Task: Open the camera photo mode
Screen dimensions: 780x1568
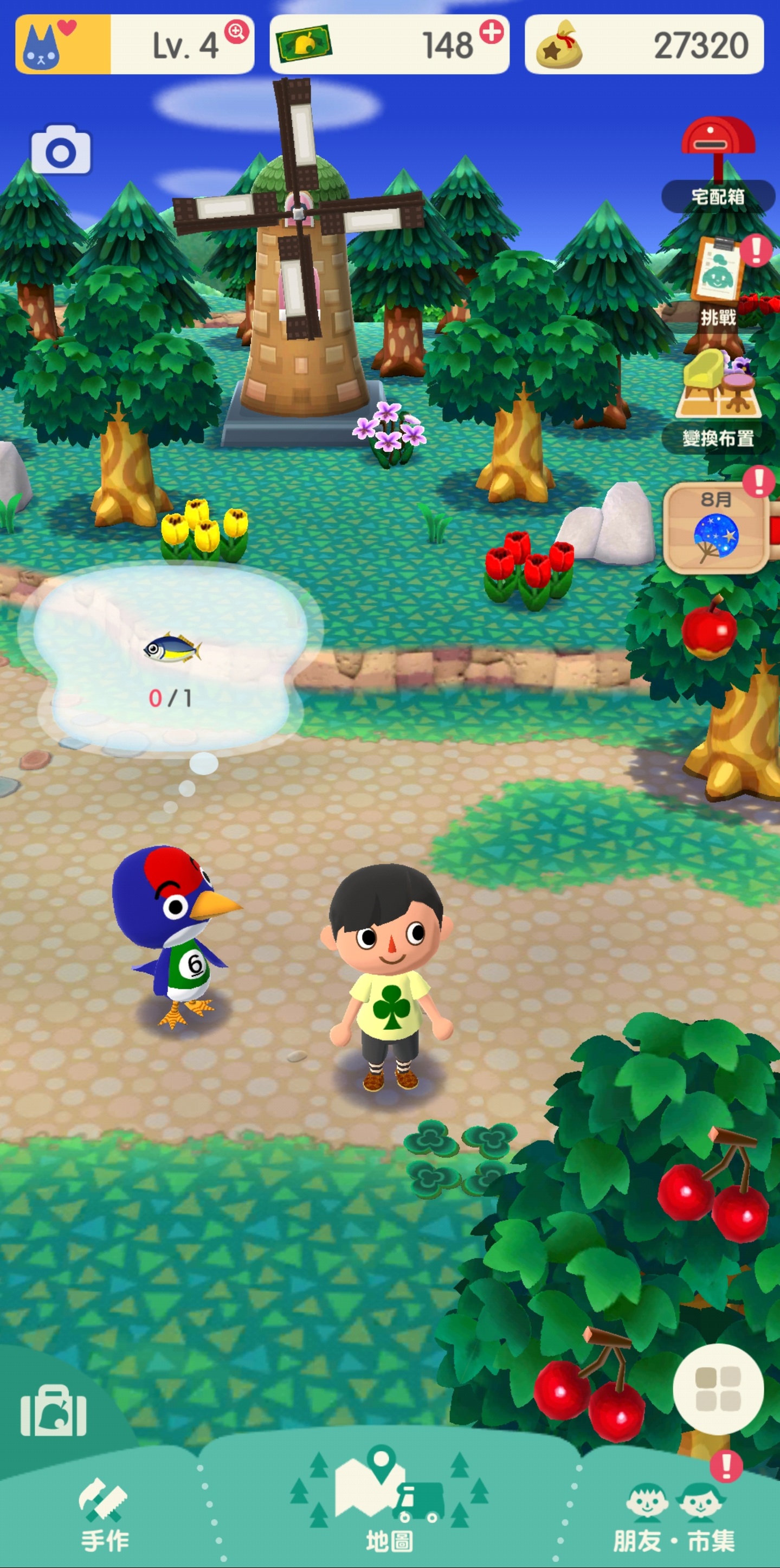Action: 60,151
